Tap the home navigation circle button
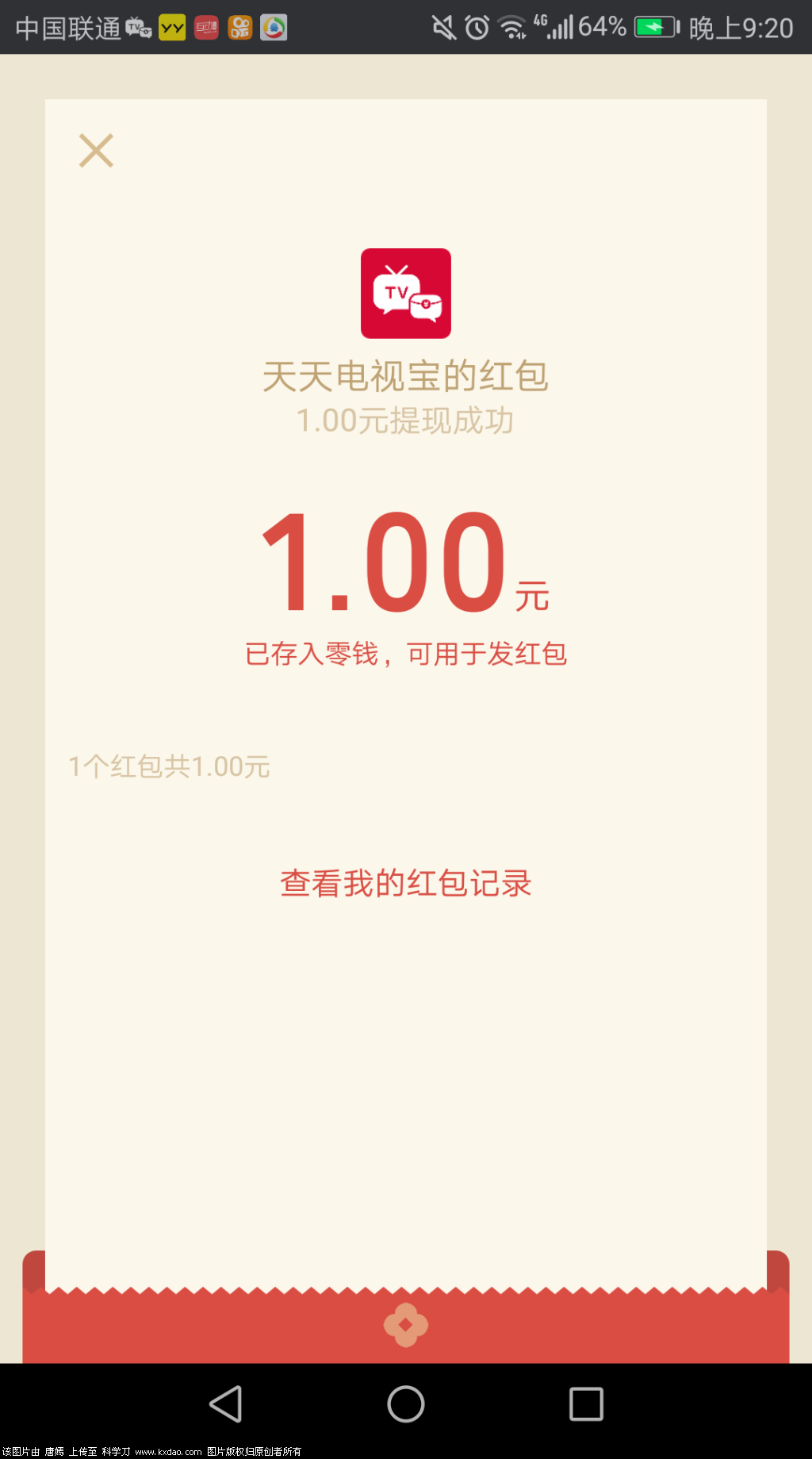 pyautogui.click(x=405, y=1403)
